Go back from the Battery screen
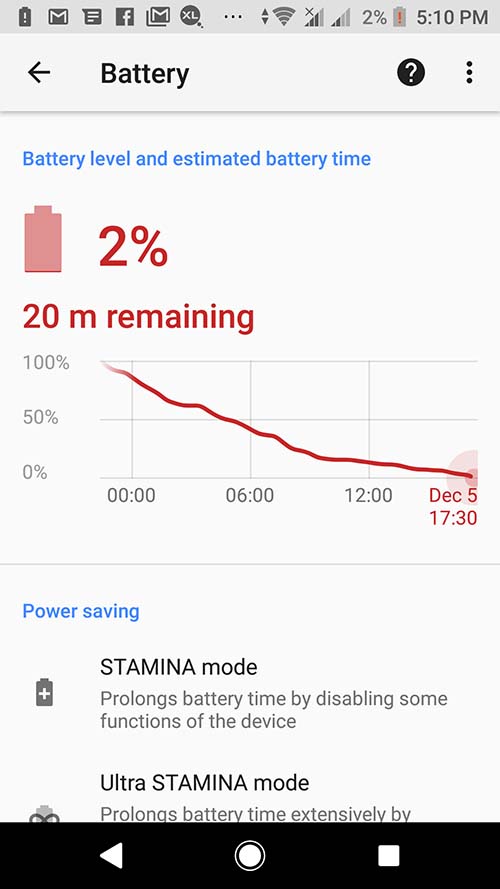500x889 pixels. tap(39, 73)
